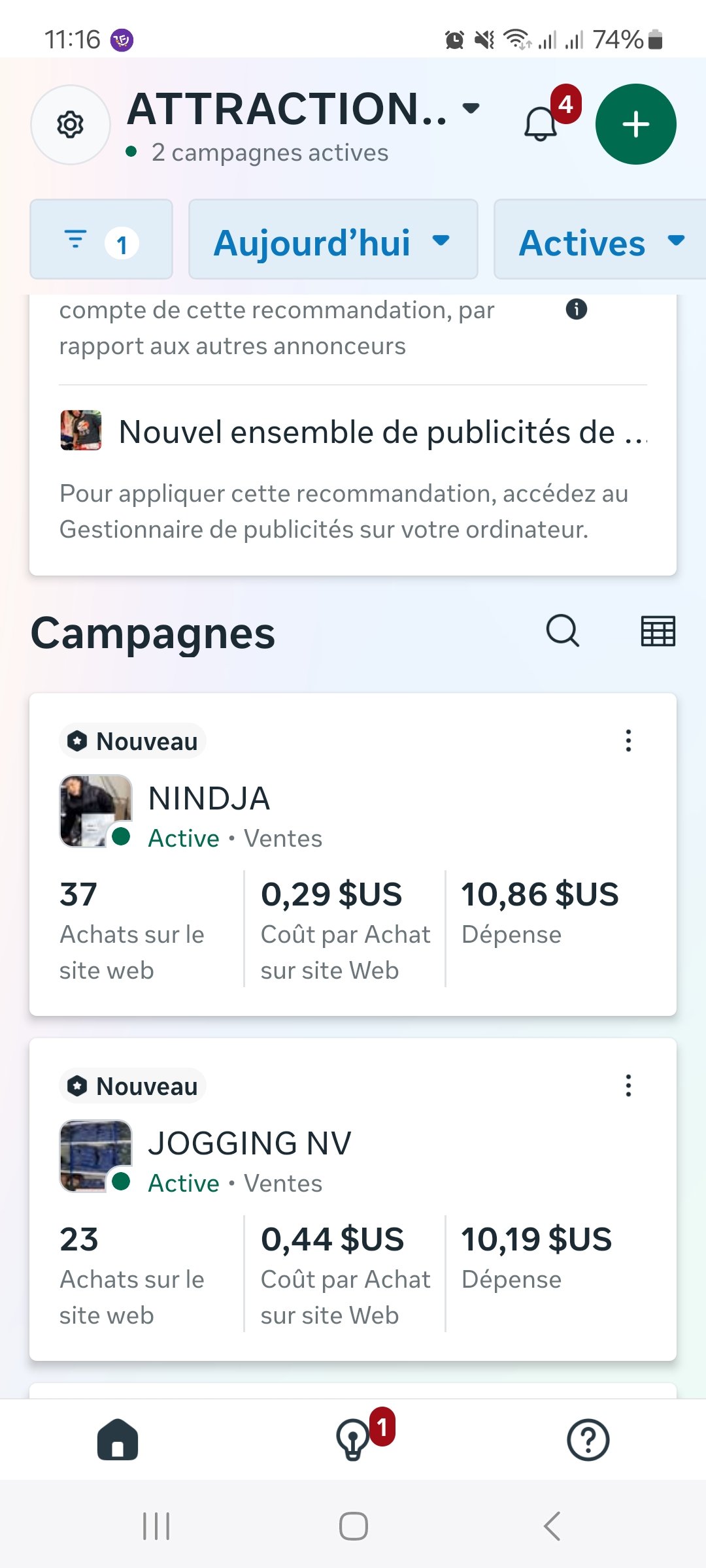
Task: Open the Aujourd'hui date range dropdown
Action: pyautogui.click(x=332, y=242)
